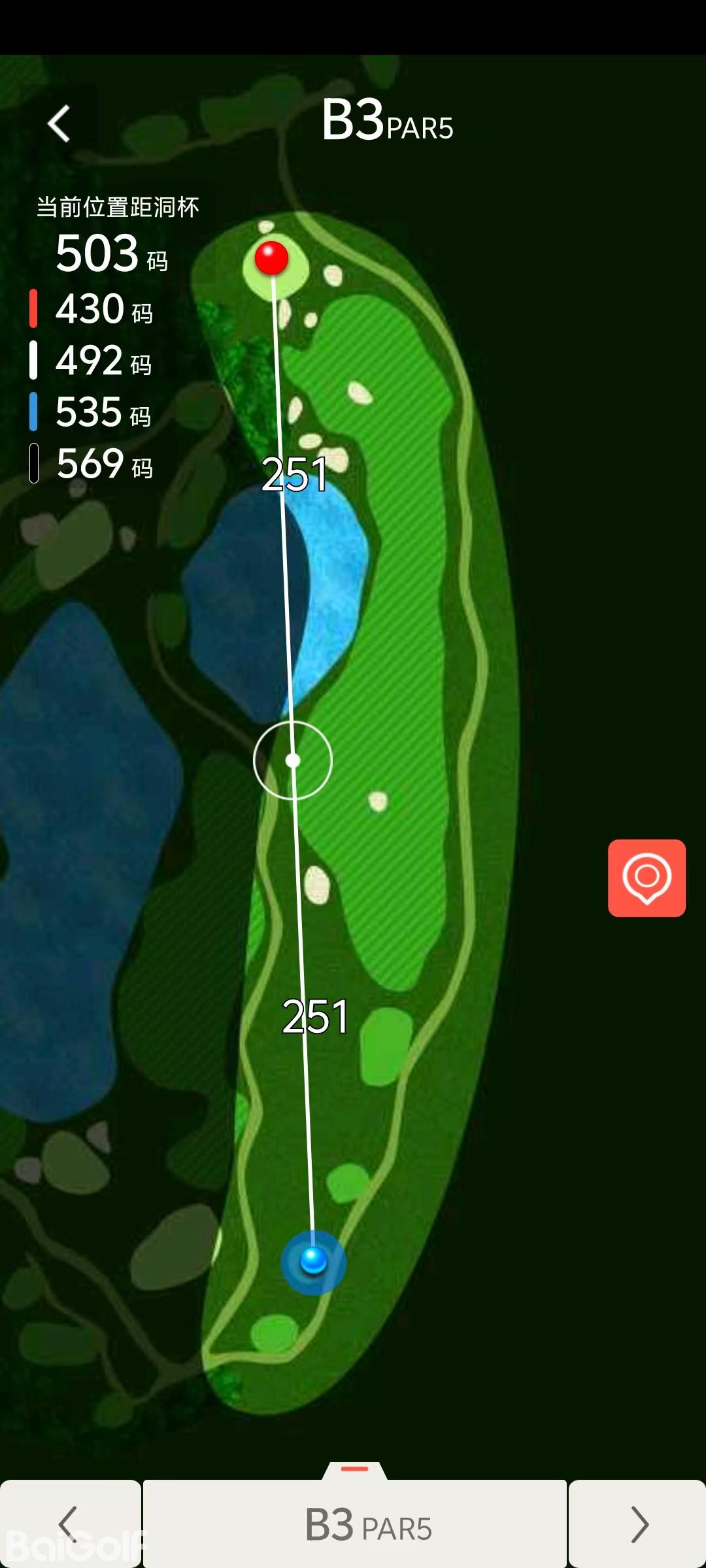The height and width of the screenshot is (1568, 706).
Task: Tap the red location pin button
Action: click(x=647, y=877)
